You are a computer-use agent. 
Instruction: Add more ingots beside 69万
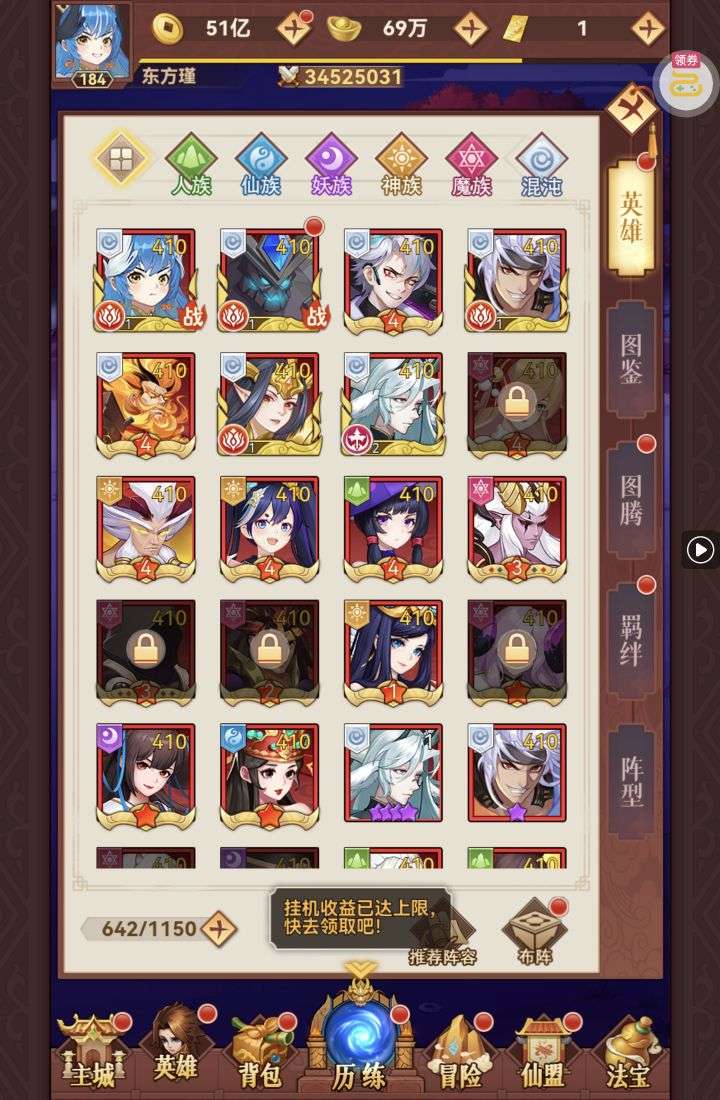coord(470,28)
